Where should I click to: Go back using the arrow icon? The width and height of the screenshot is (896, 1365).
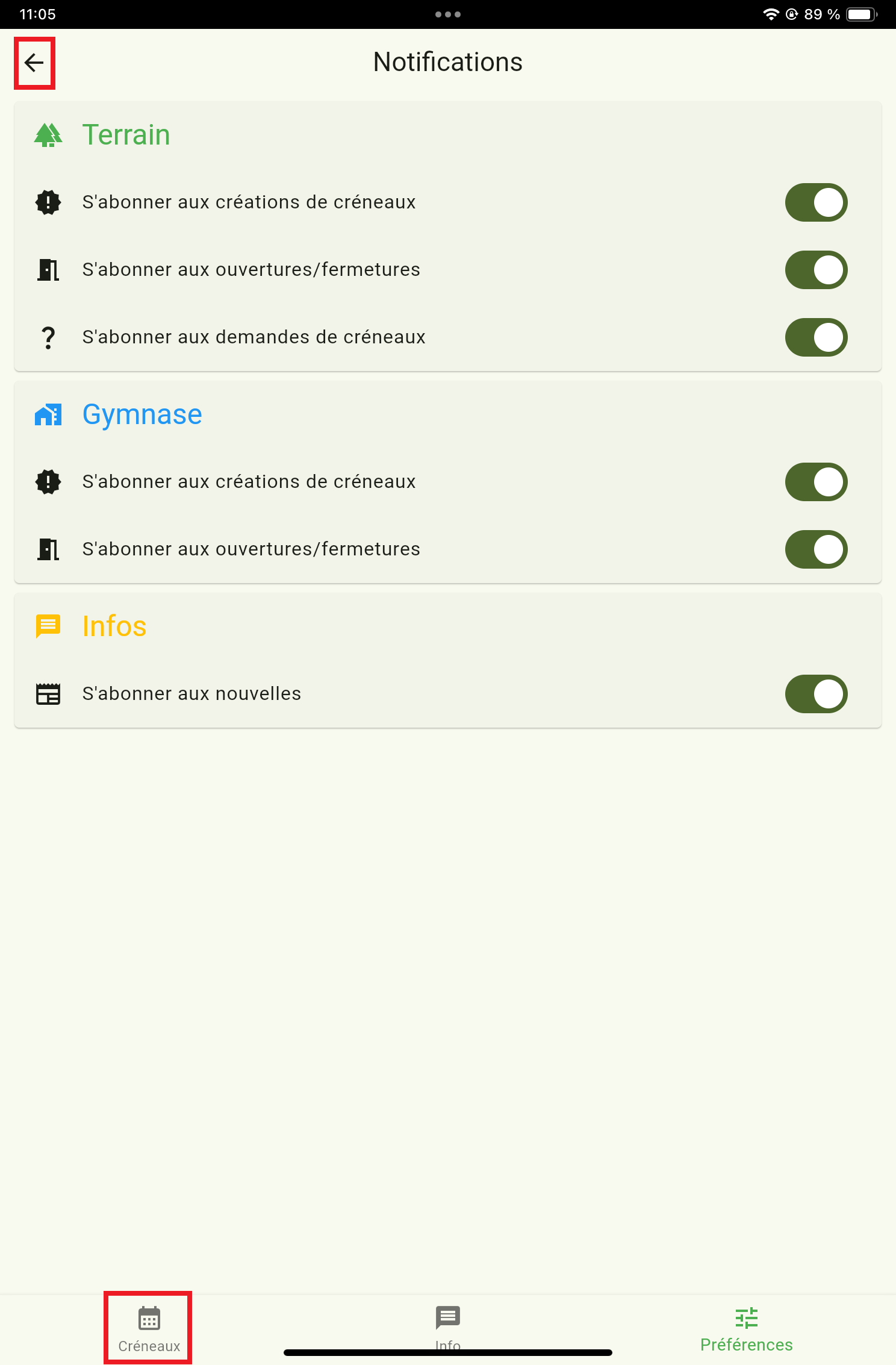[34, 63]
